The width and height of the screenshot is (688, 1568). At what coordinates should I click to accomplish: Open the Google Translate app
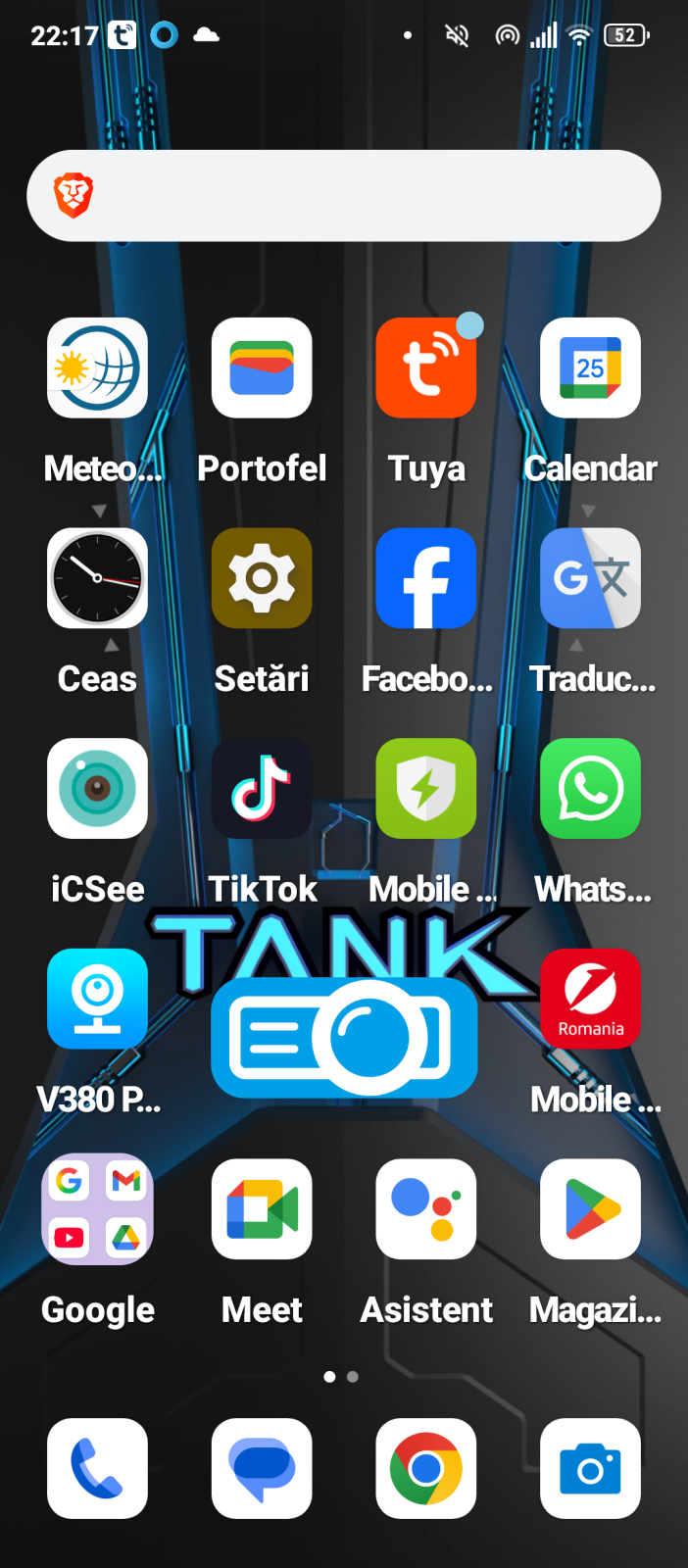590,578
